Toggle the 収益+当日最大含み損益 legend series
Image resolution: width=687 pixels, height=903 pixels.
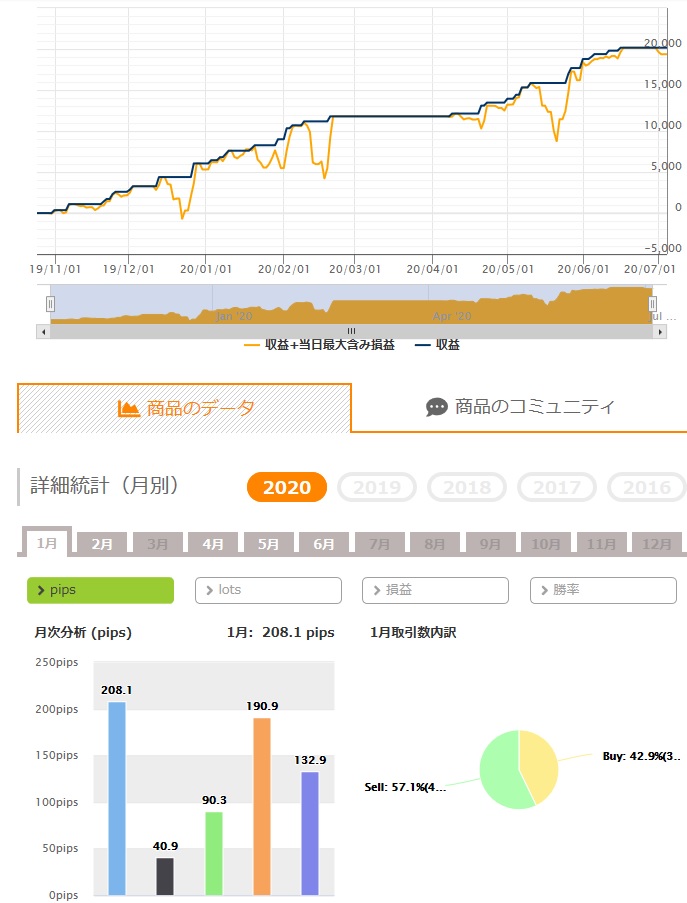(321, 345)
